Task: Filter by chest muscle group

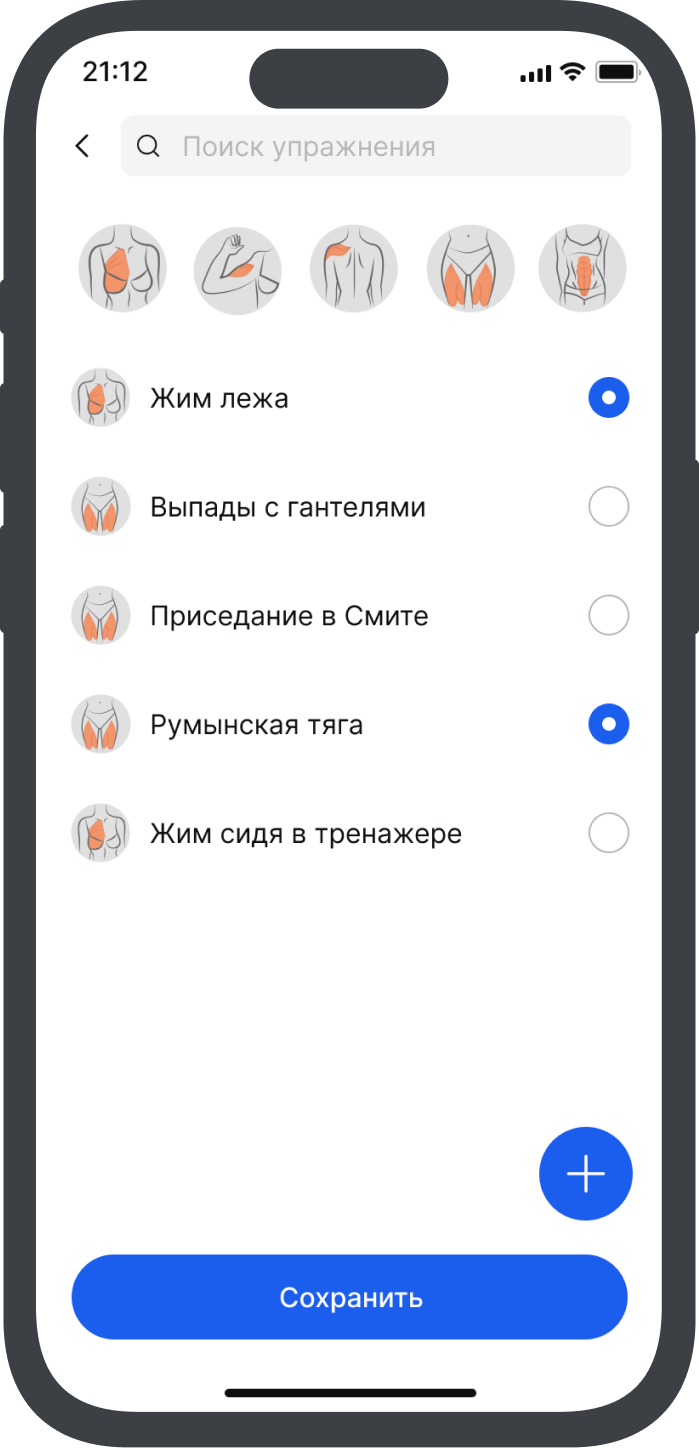Action: [123, 268]
